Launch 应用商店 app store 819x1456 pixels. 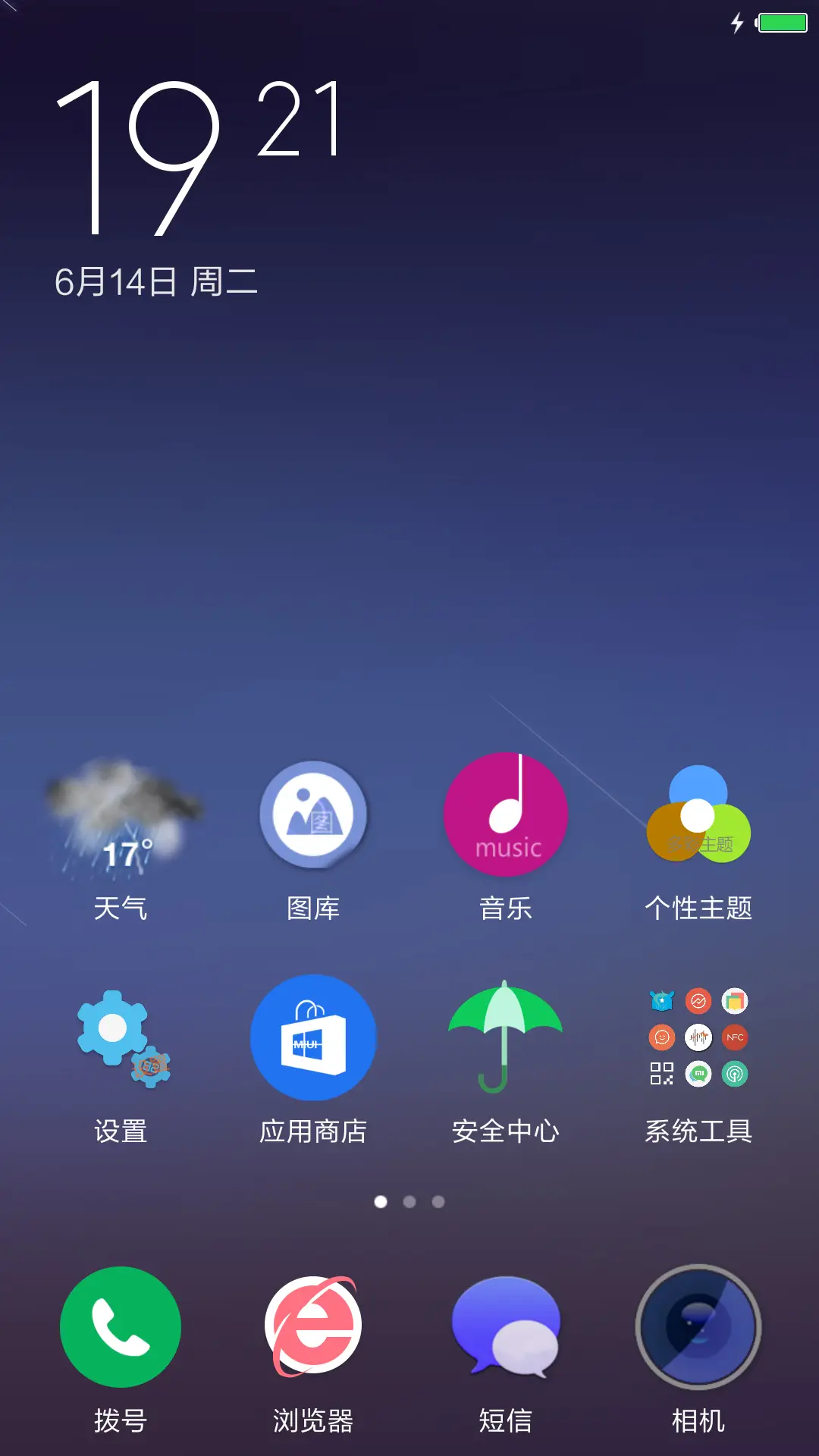coord(313,1037)
